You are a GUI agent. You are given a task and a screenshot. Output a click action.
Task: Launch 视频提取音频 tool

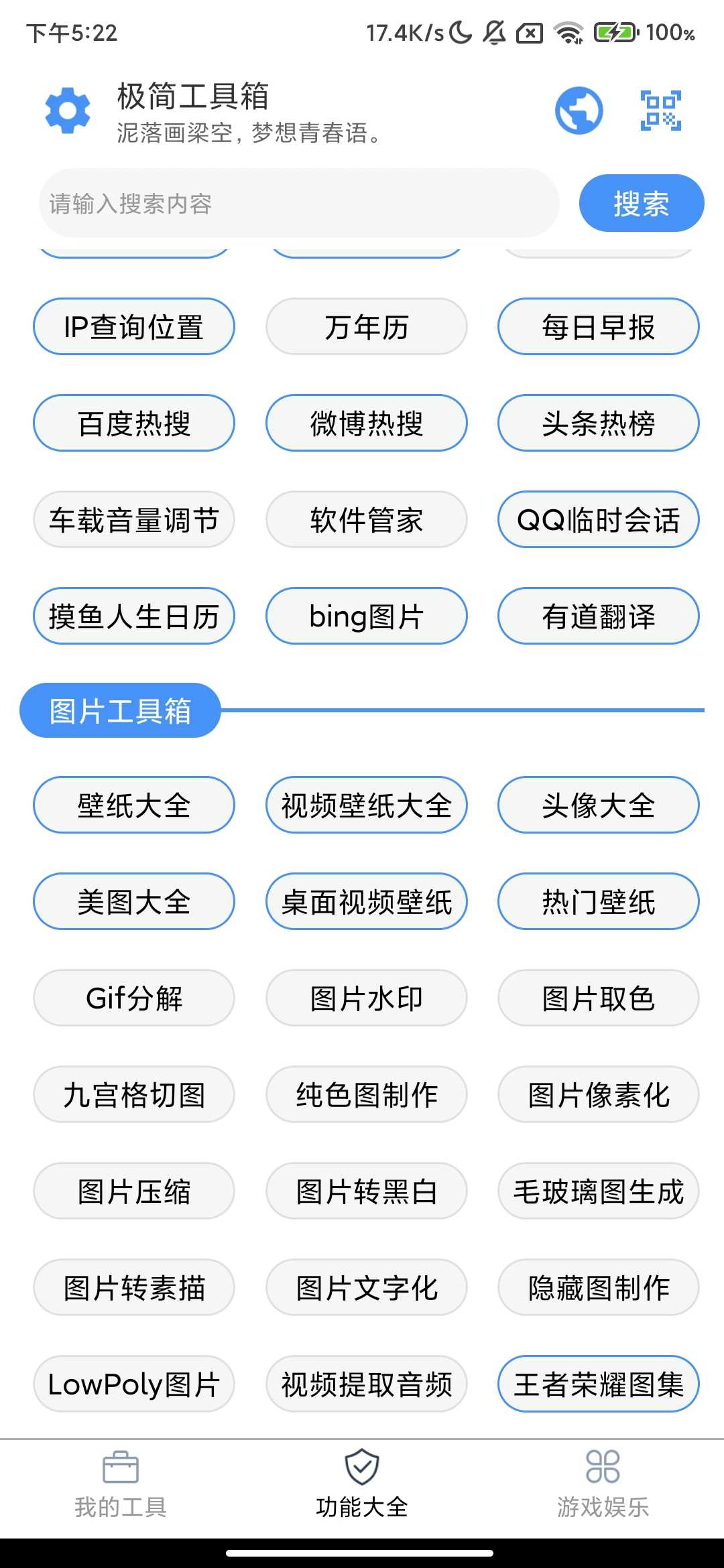click(x=366, y=1384)
